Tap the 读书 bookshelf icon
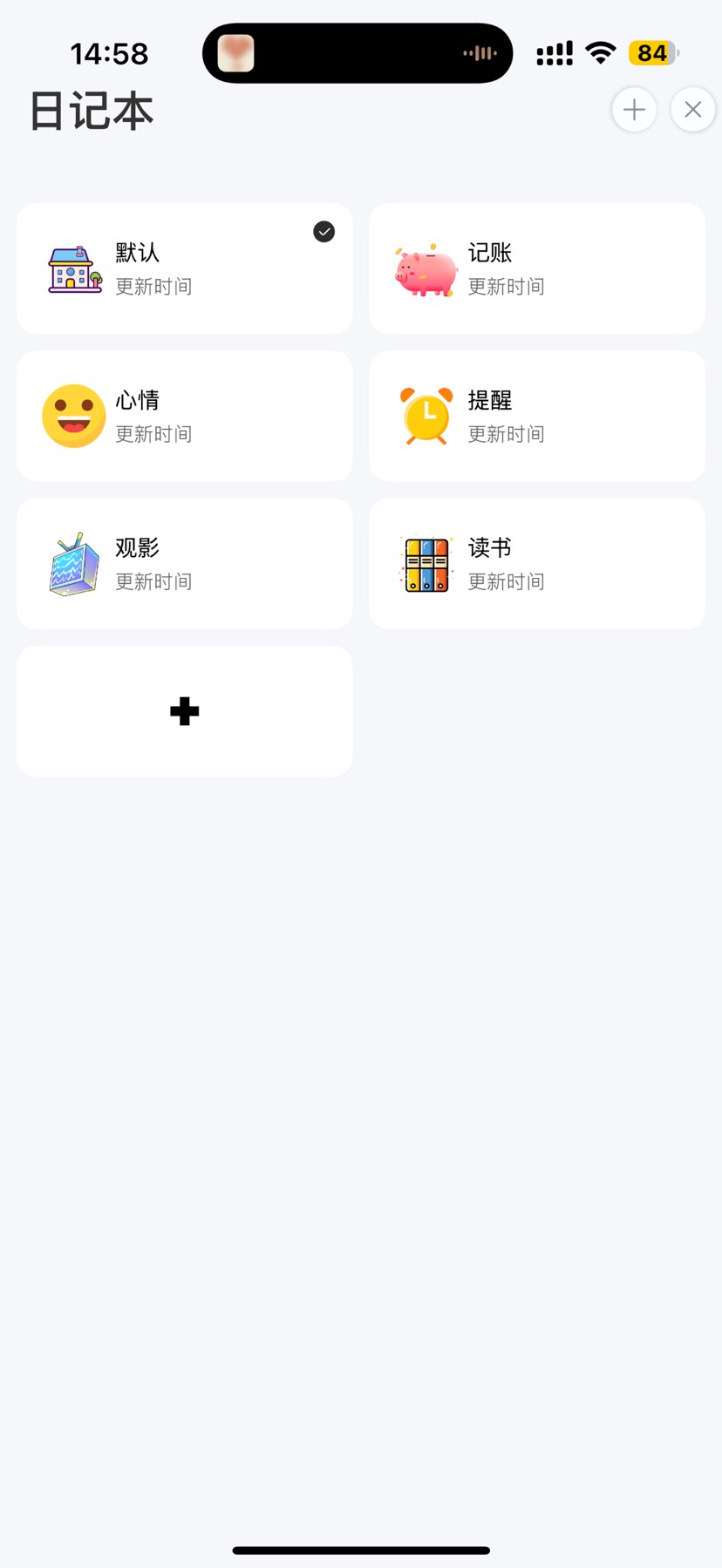722x1568 pixels. pos(426,564)
